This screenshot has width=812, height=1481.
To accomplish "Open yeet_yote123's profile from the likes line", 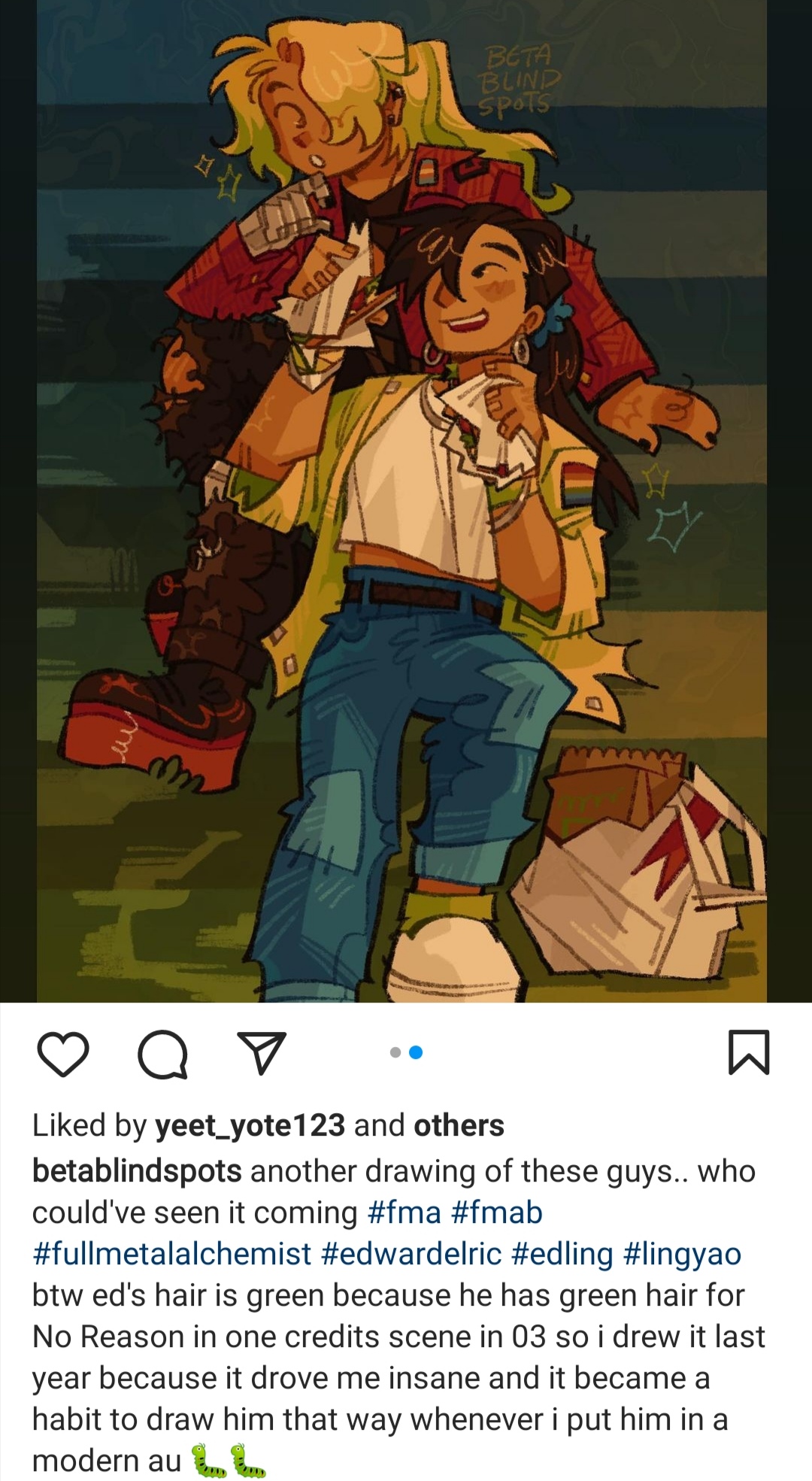I will click(250, 1125).
